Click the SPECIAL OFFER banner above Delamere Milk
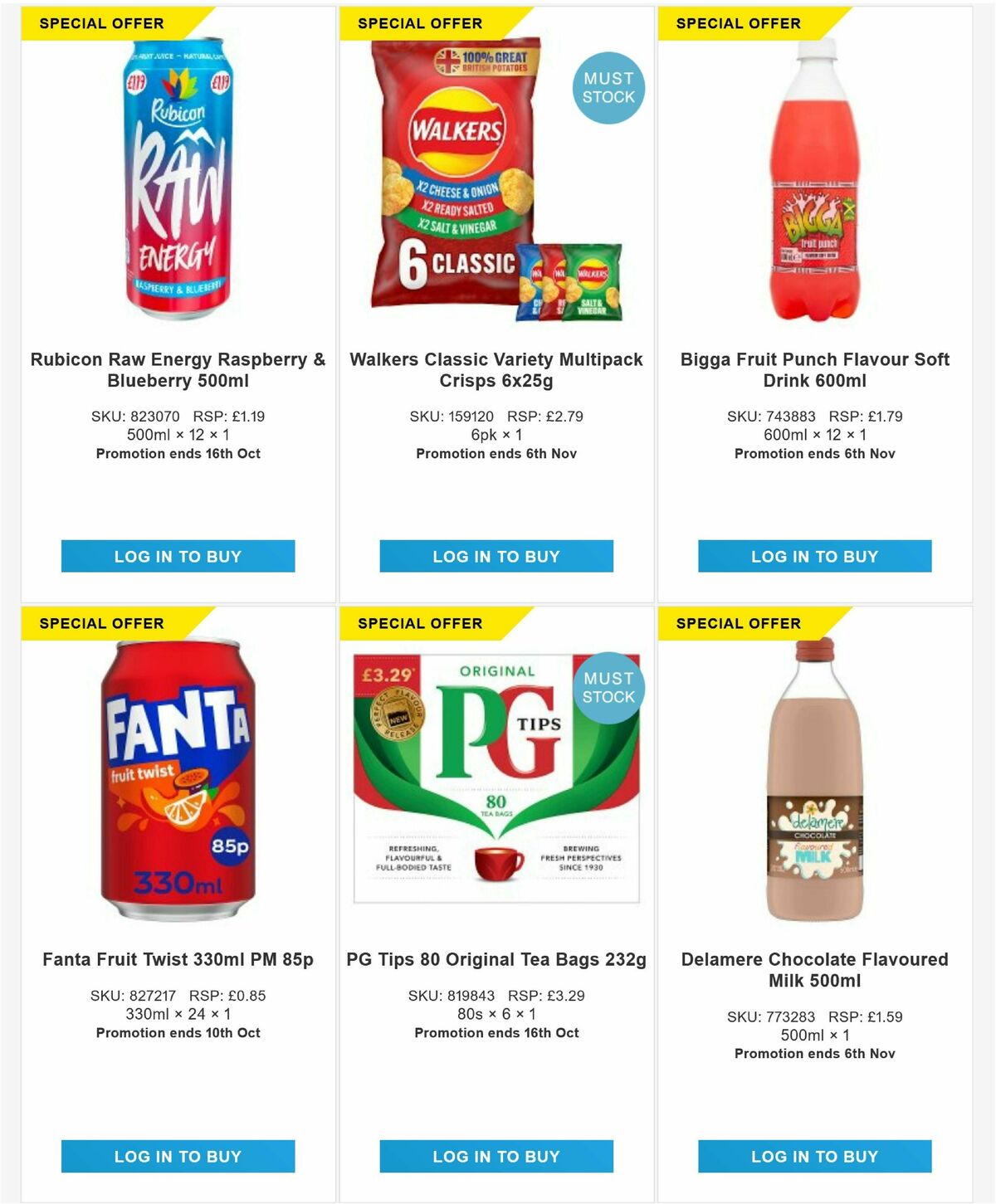 pos(739,622)
